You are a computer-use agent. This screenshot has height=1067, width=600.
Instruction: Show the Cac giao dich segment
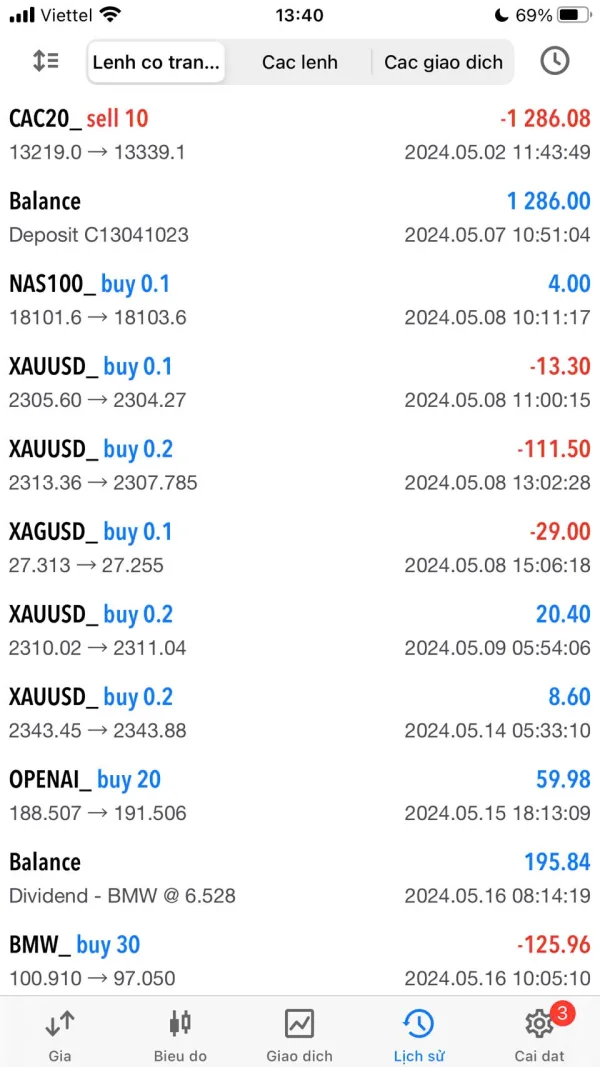[443, 62]
